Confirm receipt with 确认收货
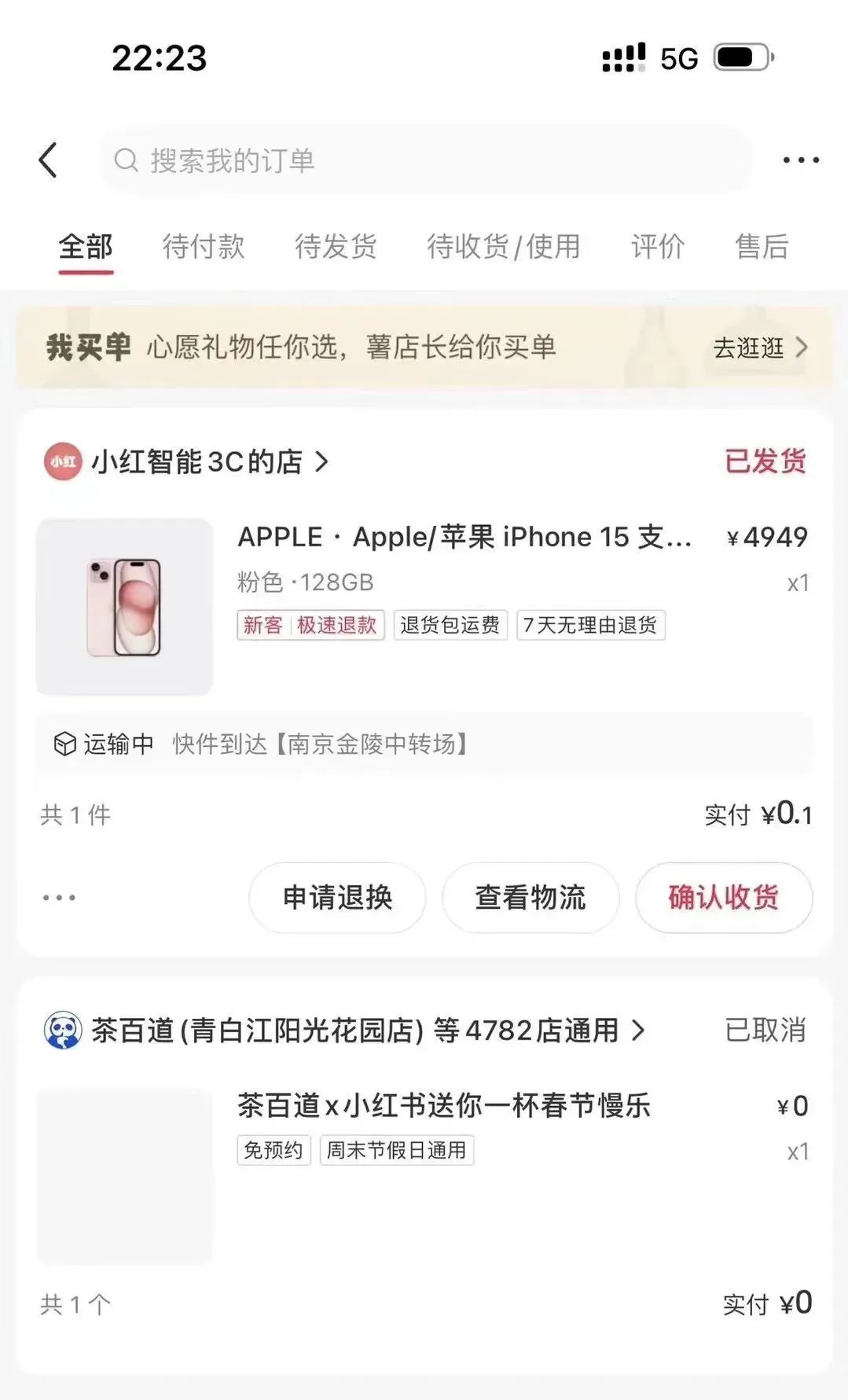Viewport: 848px width, 1400px height. (723, 898)
